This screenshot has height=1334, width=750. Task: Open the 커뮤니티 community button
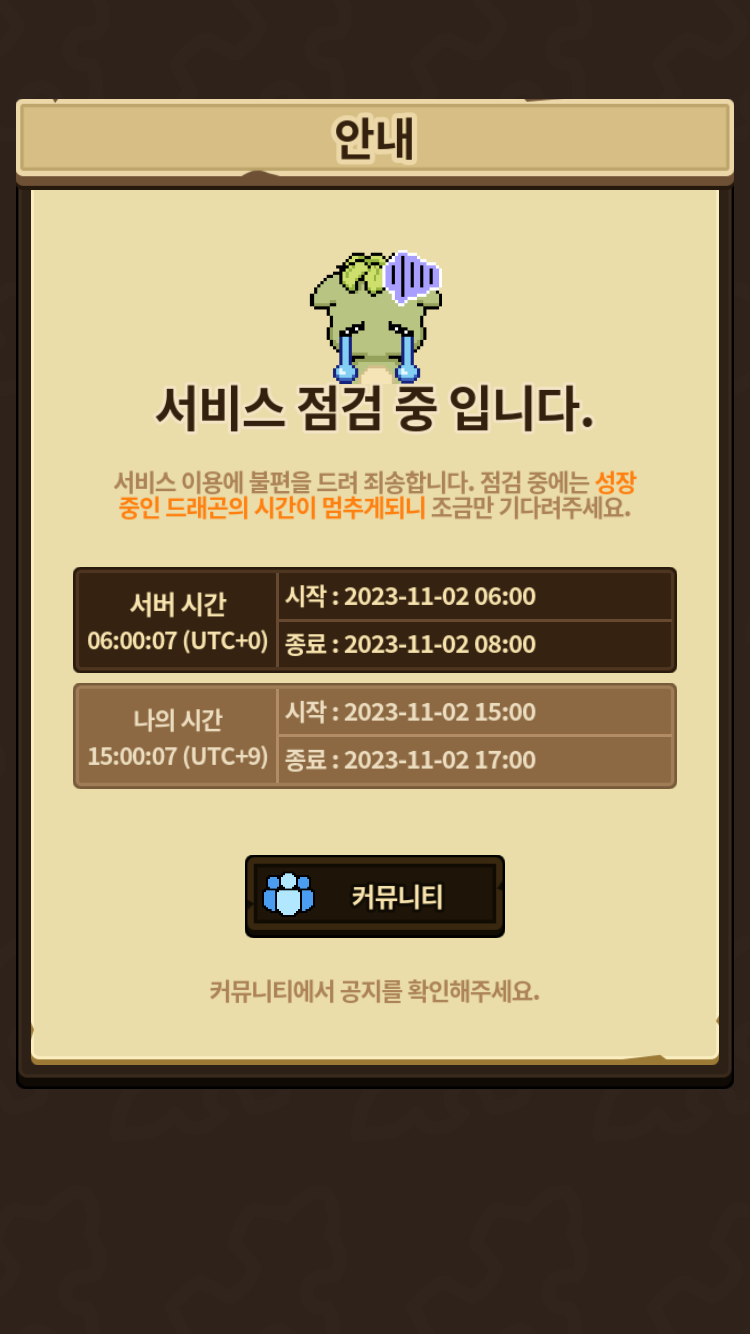click(x=375, y=896)
